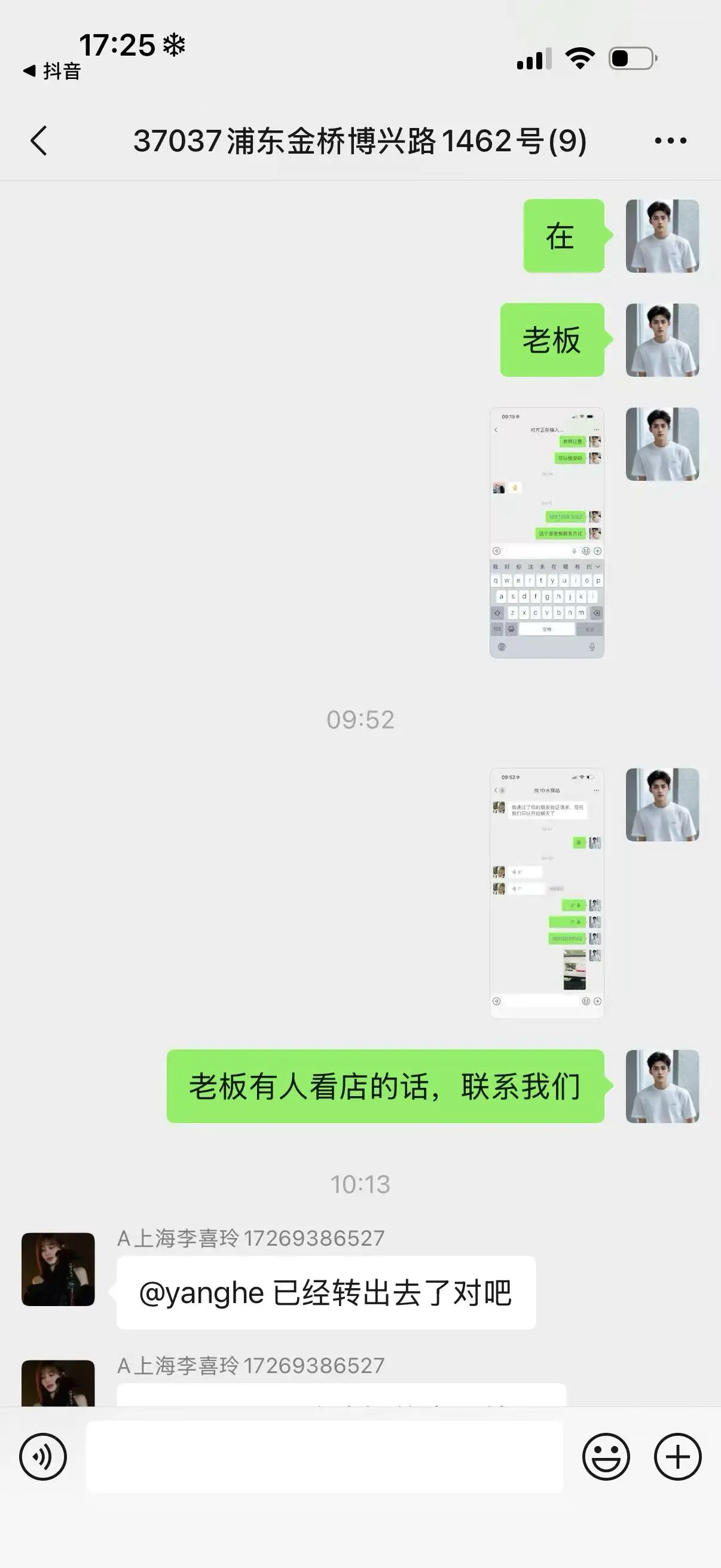The width and height of the screenshot is (721, 1568).
Task: Open sender's avatar next to 老板 message
Action: [662, 340]
